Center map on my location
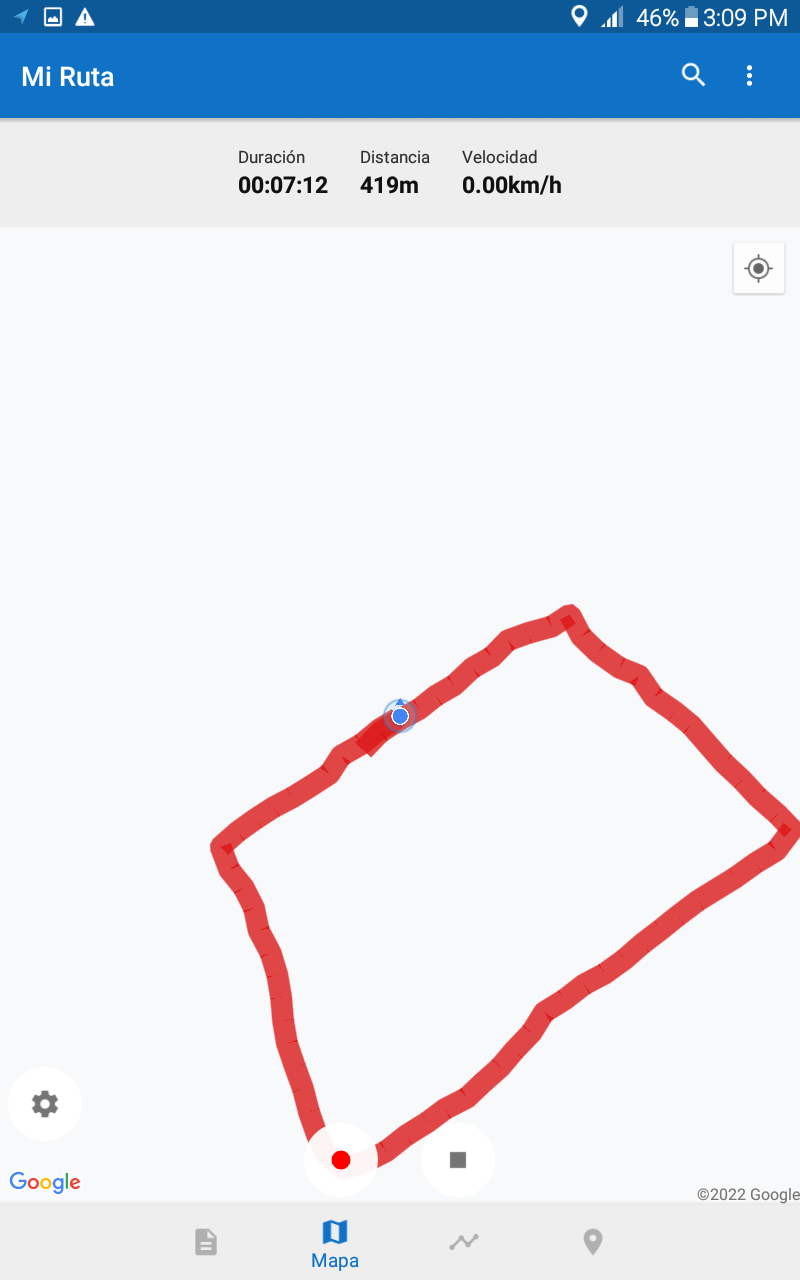Viewport: 800px width, 1280px height. tap(758, 268)
